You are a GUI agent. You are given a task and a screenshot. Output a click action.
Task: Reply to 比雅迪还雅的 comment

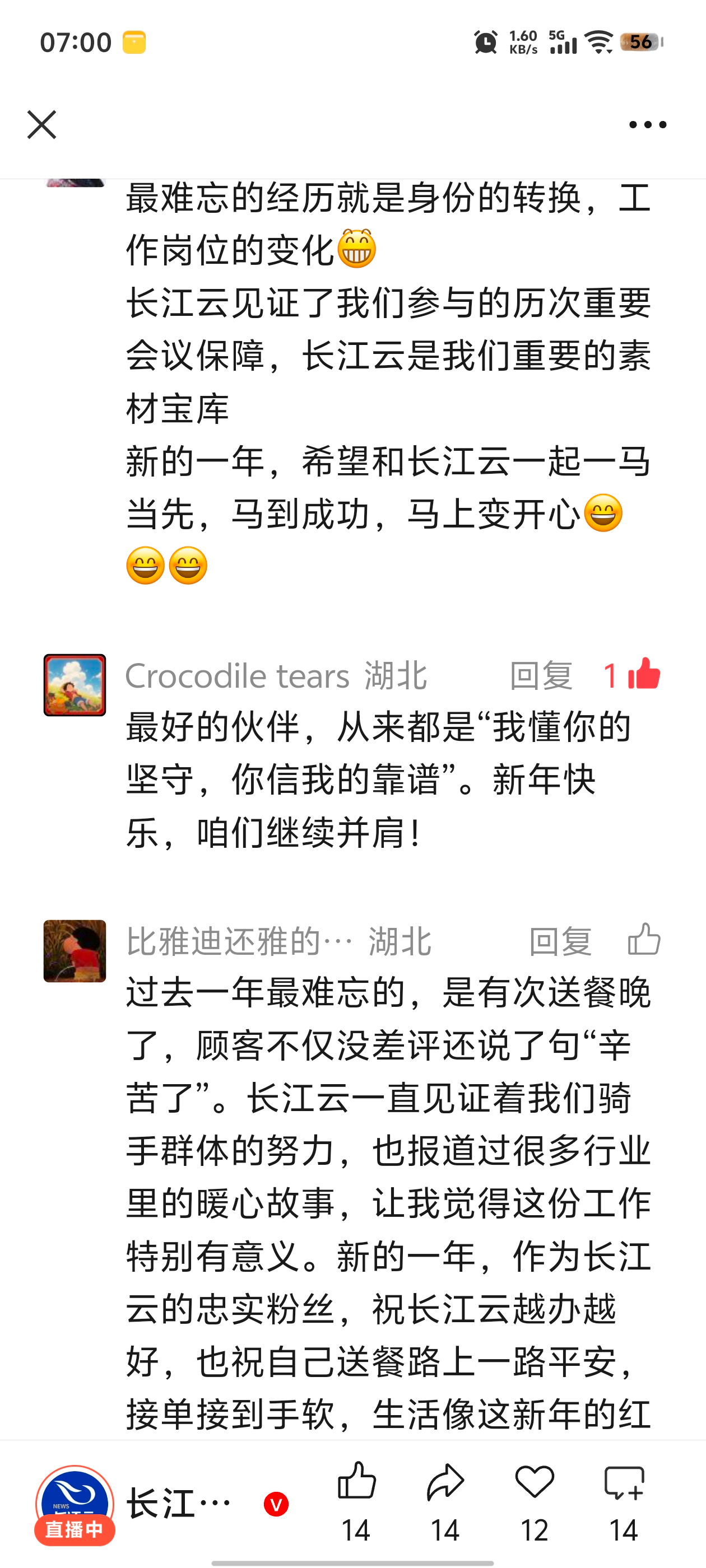click(560, 942)
